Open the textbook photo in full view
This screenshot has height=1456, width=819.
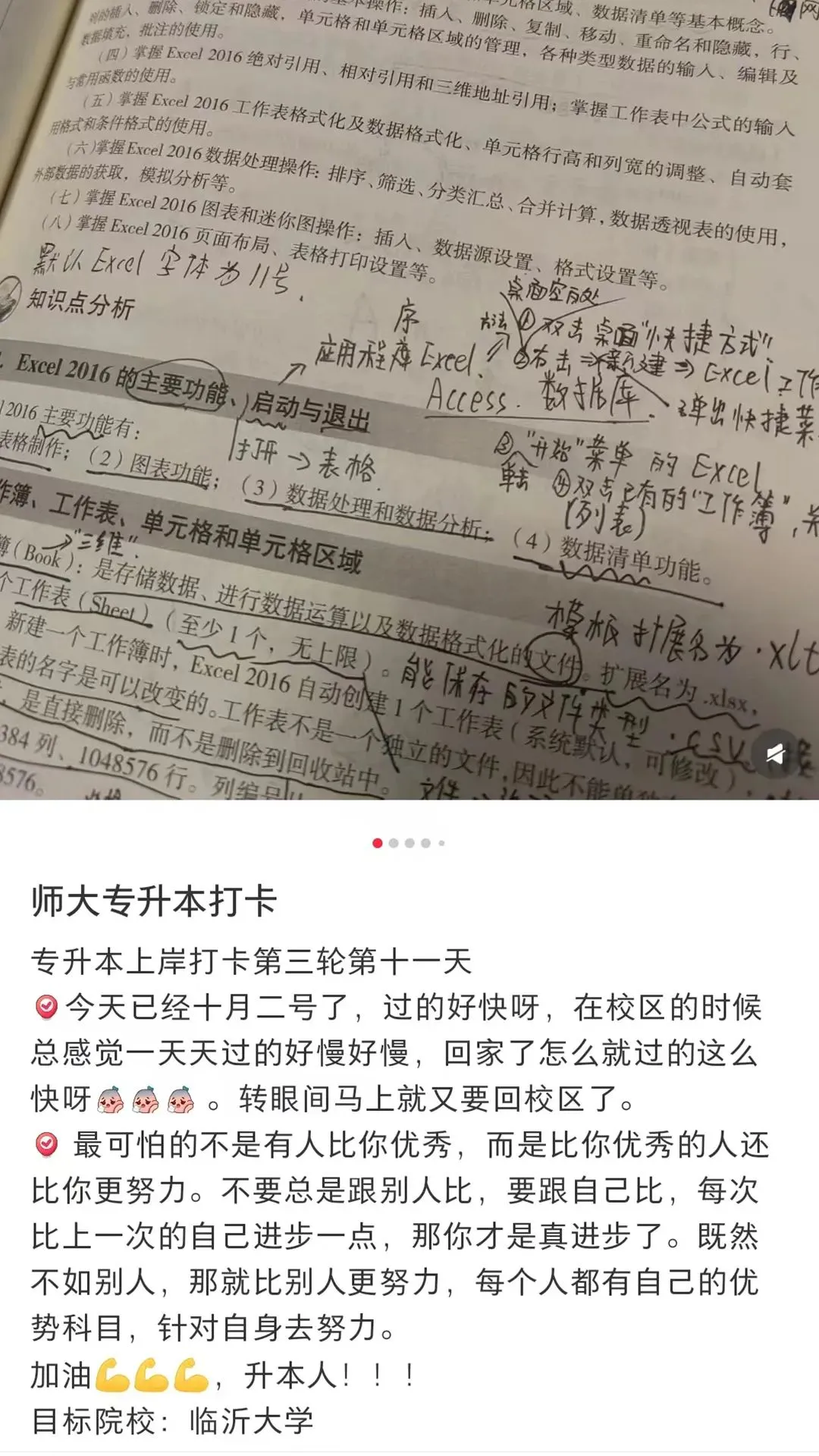point(409,395)
